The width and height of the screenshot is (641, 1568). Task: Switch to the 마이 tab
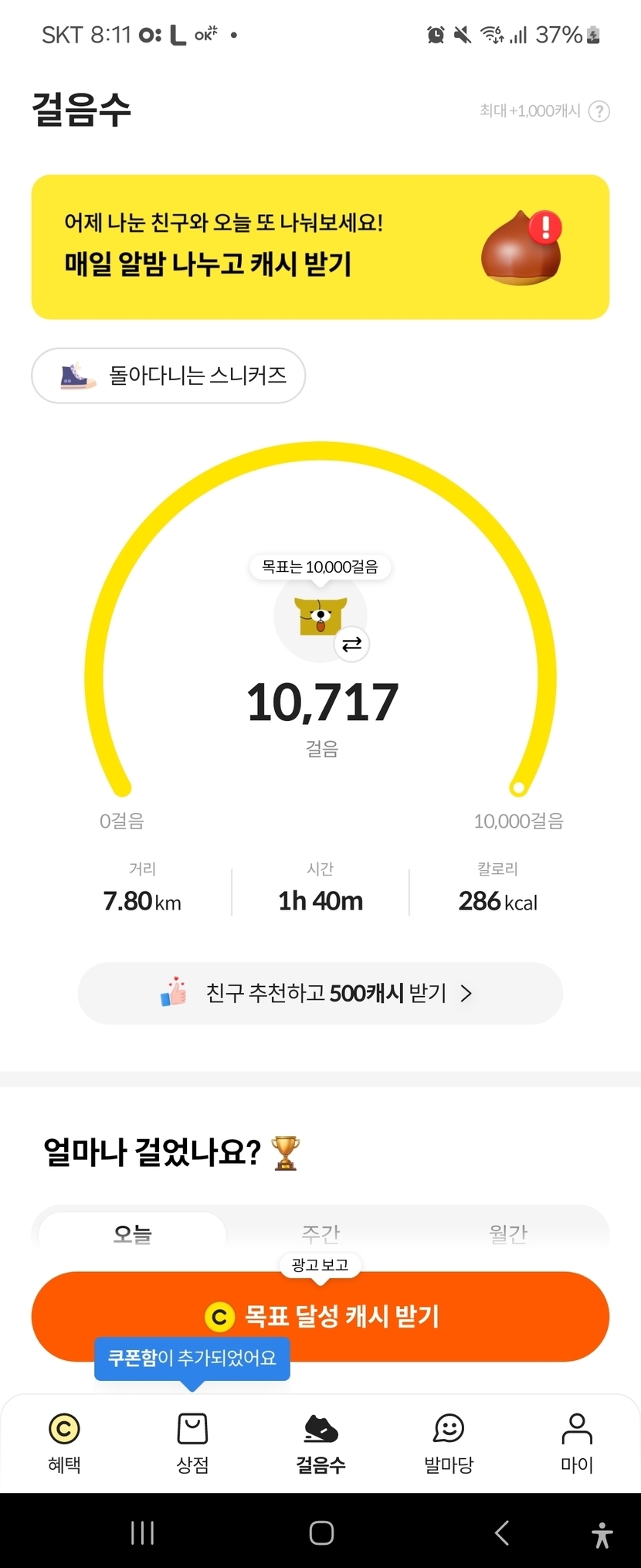point(577,1443)
